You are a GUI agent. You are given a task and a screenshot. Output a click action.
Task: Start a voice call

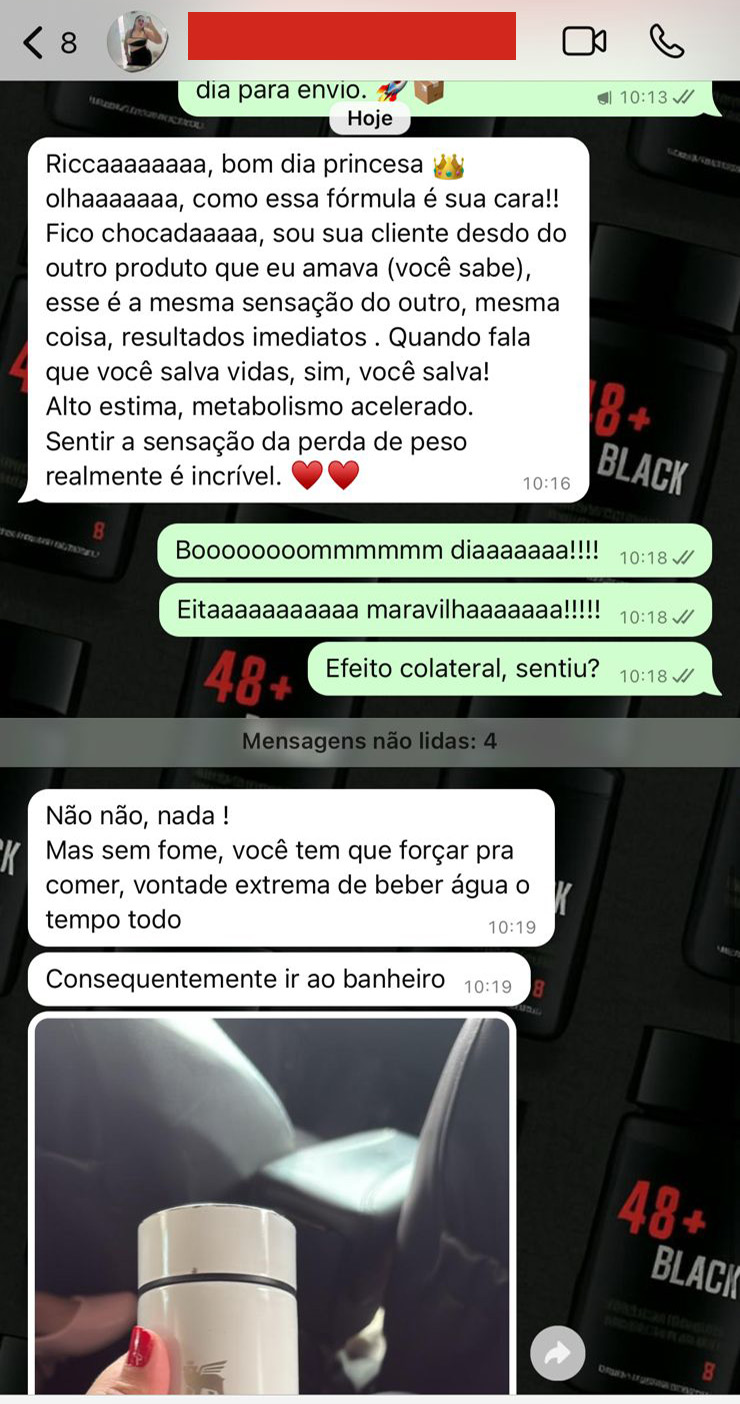666,41
